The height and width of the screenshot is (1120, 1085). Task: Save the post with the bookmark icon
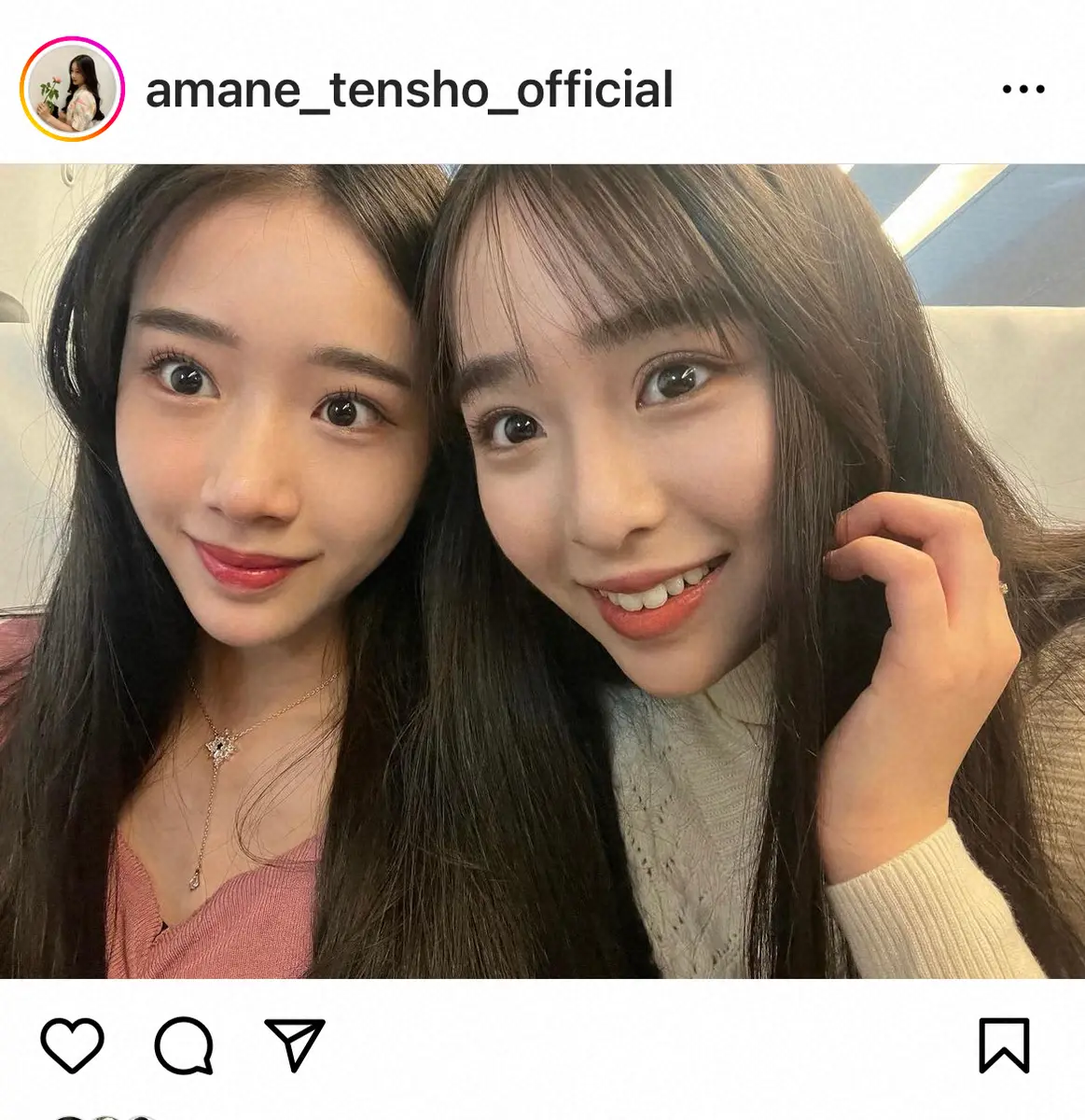(x=1004, y=1045)
